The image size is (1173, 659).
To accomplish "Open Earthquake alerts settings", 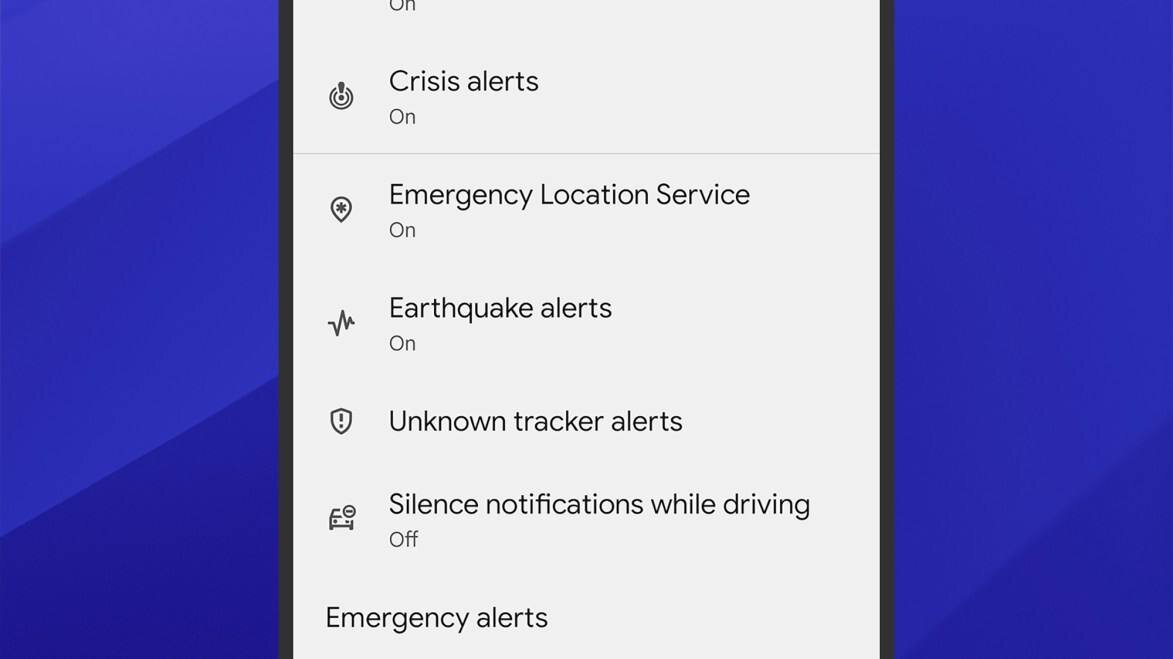I will pyautogui.click(x=499, y=322).
